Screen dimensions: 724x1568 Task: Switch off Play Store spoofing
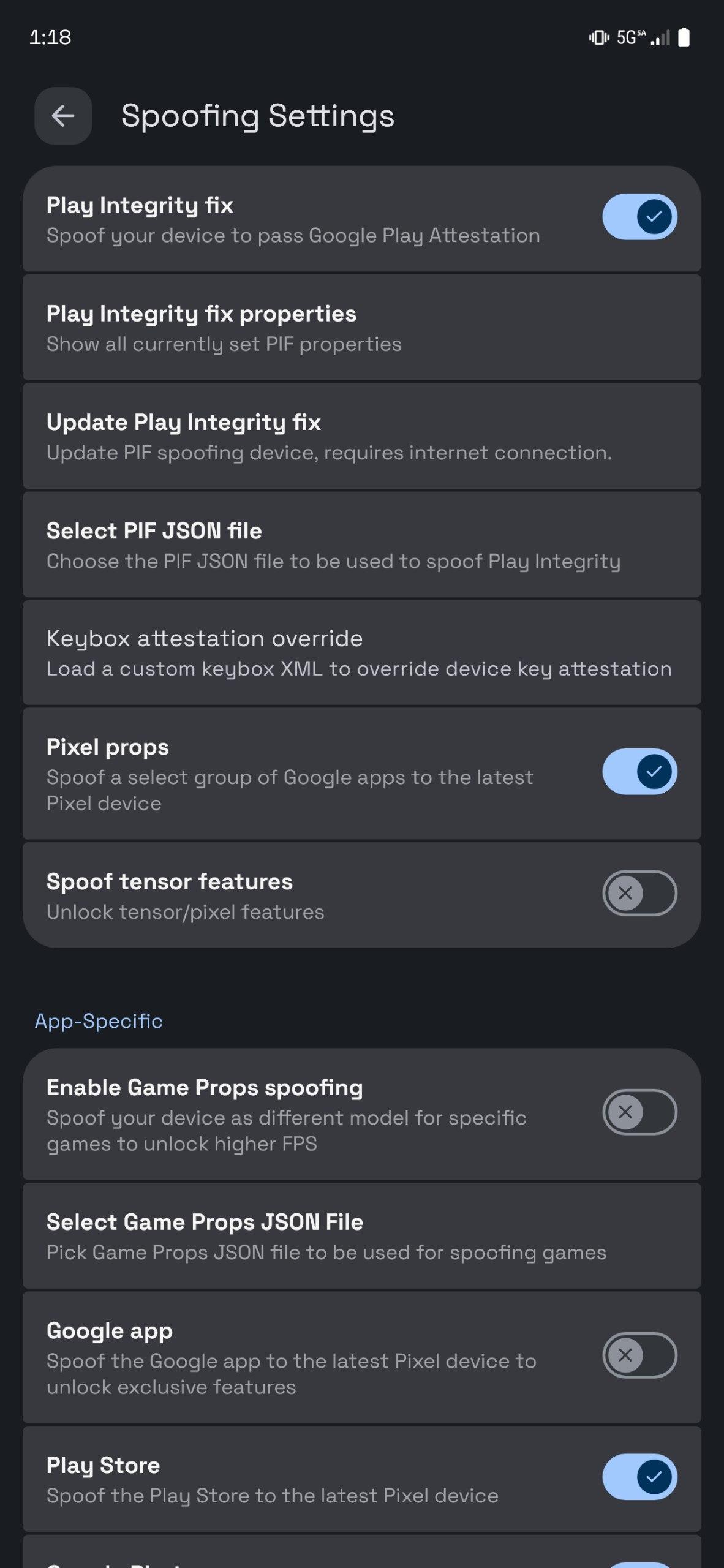tap(639, 1477)
